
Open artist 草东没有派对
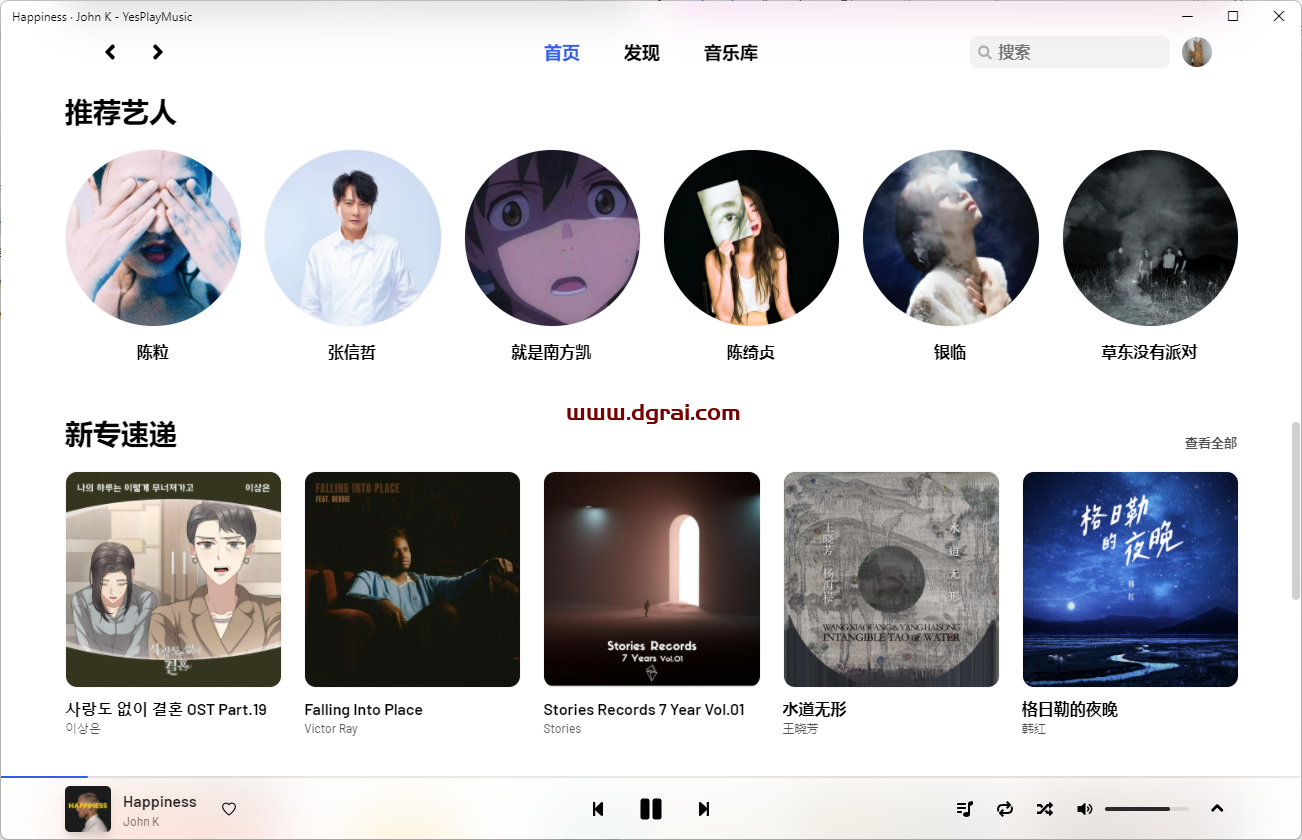point(1149,238)
